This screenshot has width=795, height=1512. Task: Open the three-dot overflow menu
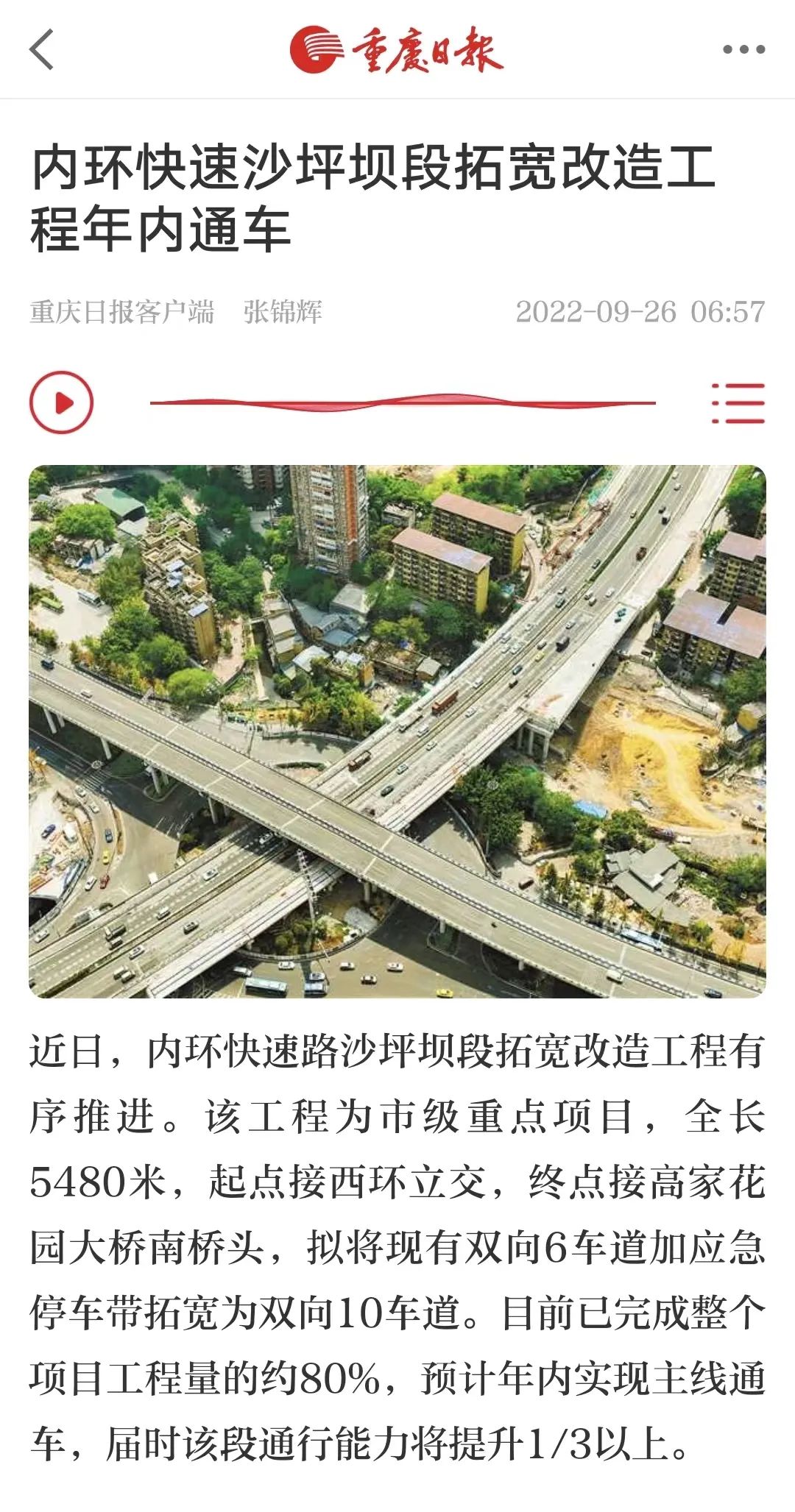(743, 50)
